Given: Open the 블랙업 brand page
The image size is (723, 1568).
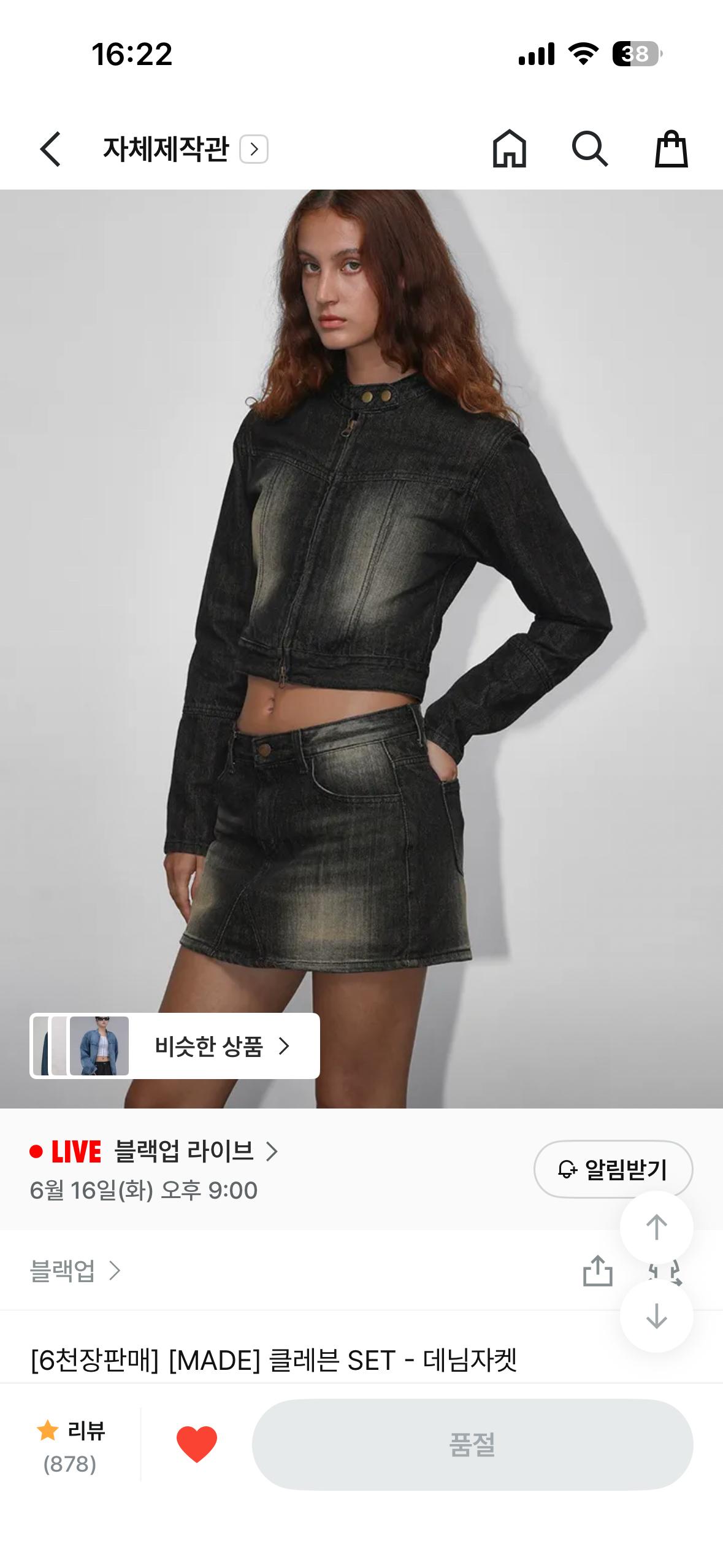Looking at the screenshot, I should click(75, 1270).
